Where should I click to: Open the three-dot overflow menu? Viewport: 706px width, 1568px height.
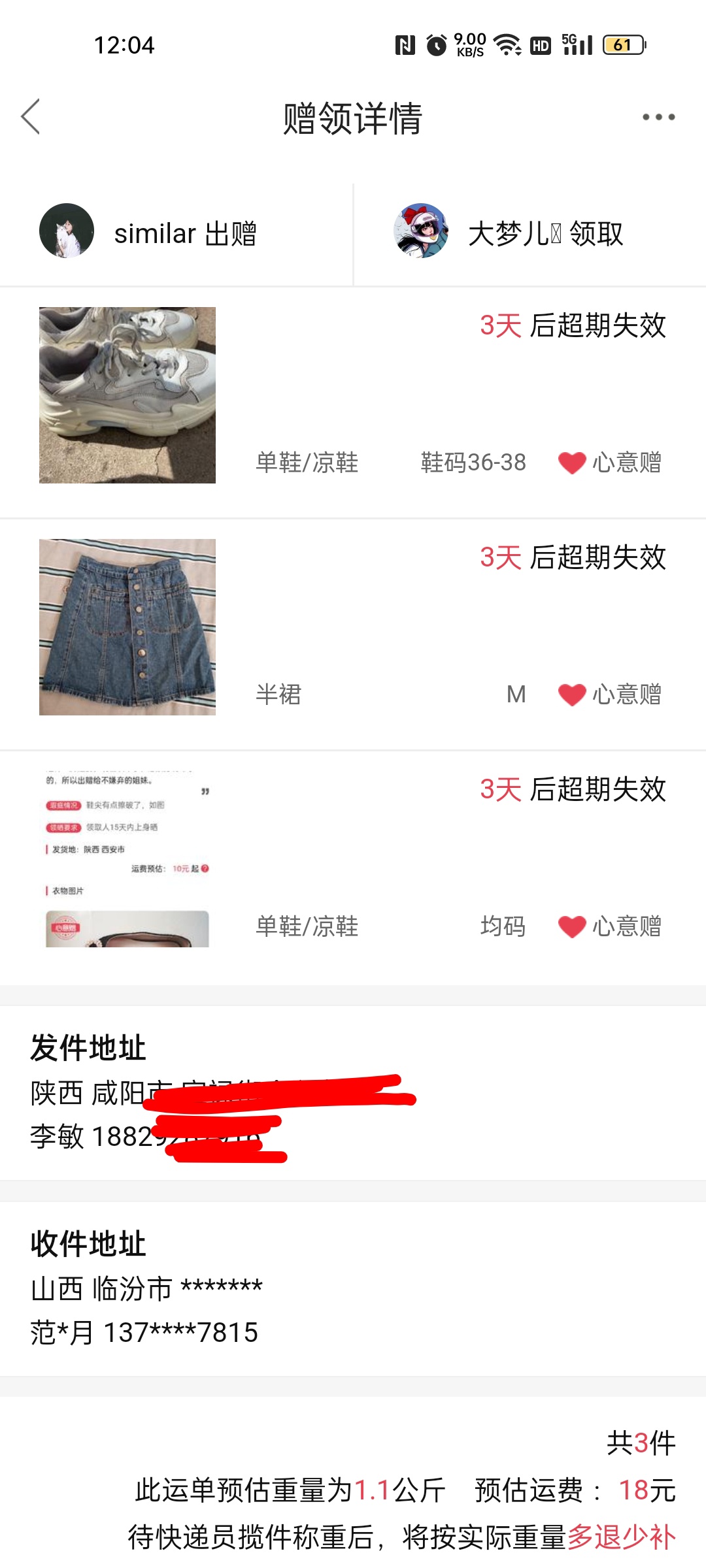click(x=658, y=117)
